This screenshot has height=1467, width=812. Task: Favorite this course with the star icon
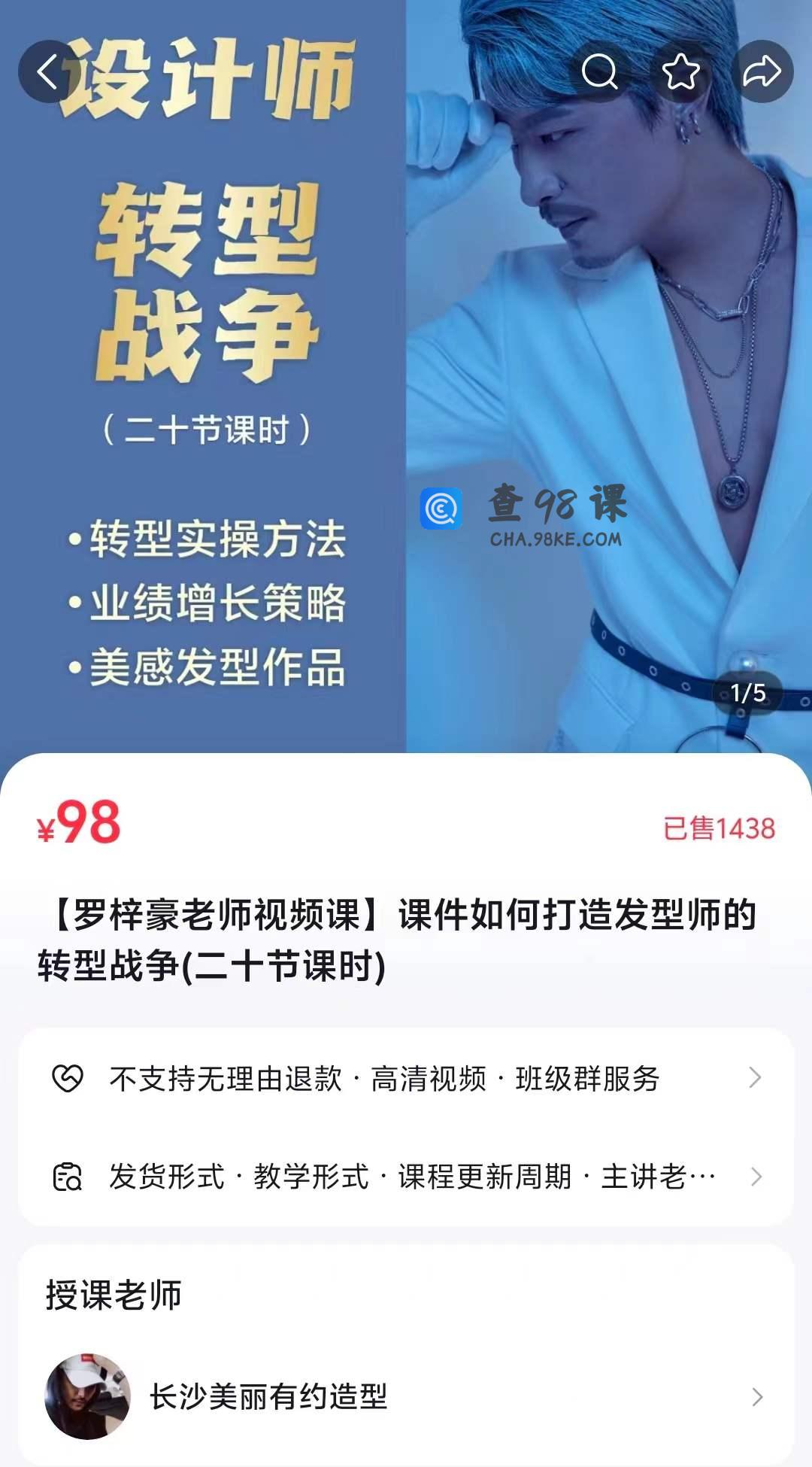(681, 71)
